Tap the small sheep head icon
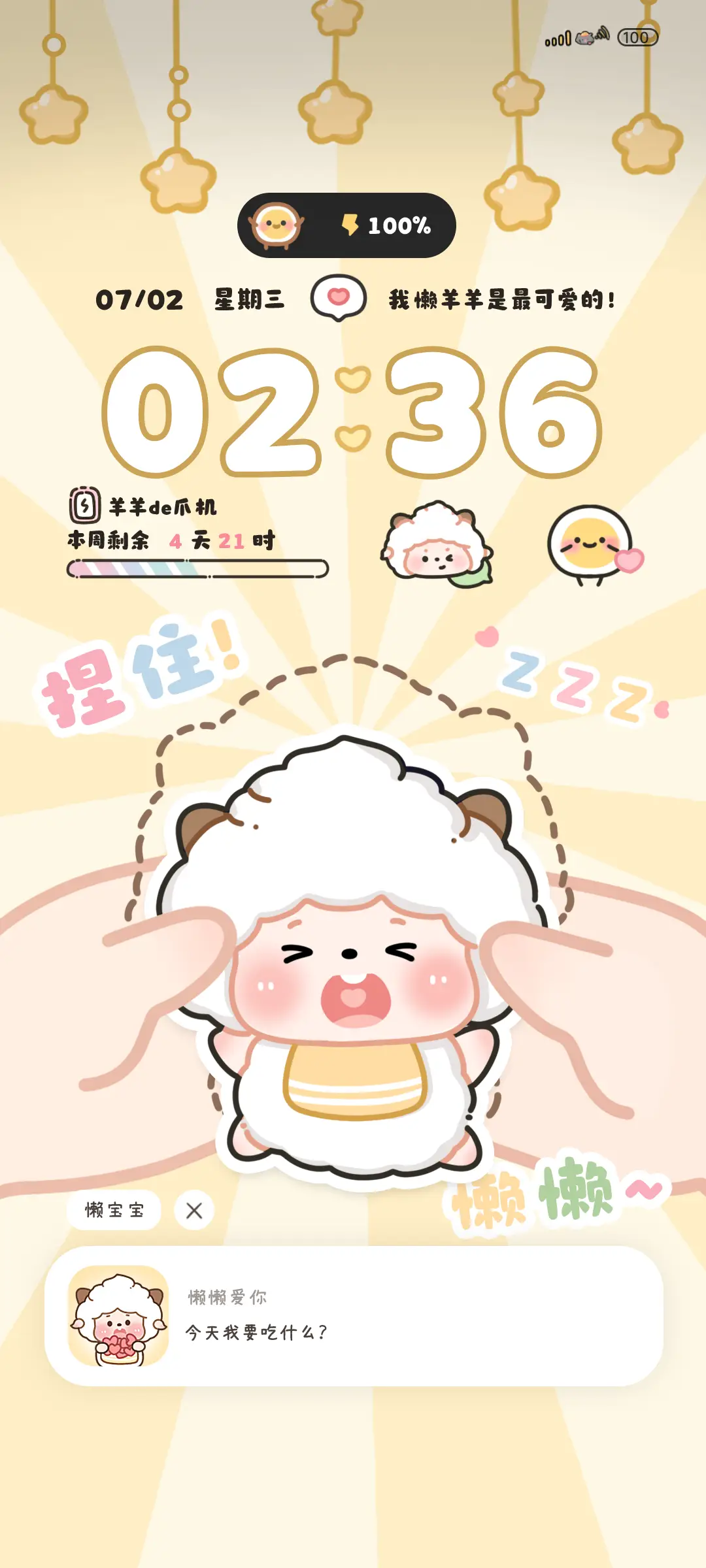This screenshot has width=706, height=1568. click(437, 543)
